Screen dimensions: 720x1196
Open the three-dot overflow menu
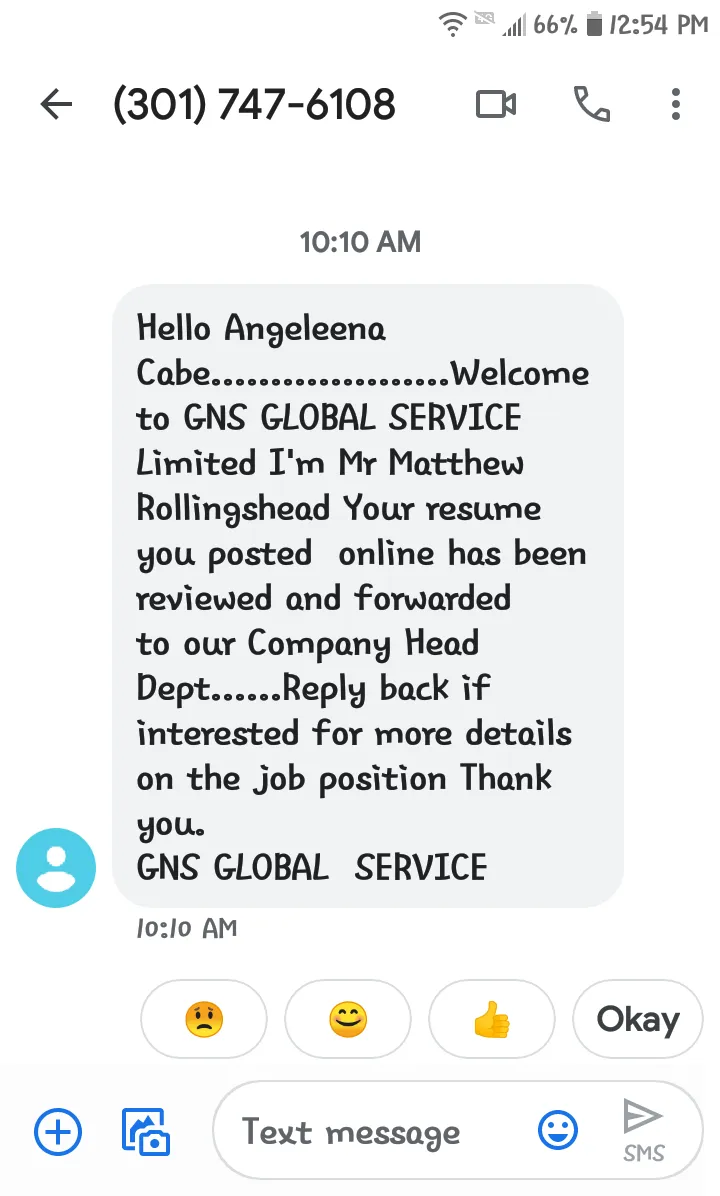[x=675, y=104]
